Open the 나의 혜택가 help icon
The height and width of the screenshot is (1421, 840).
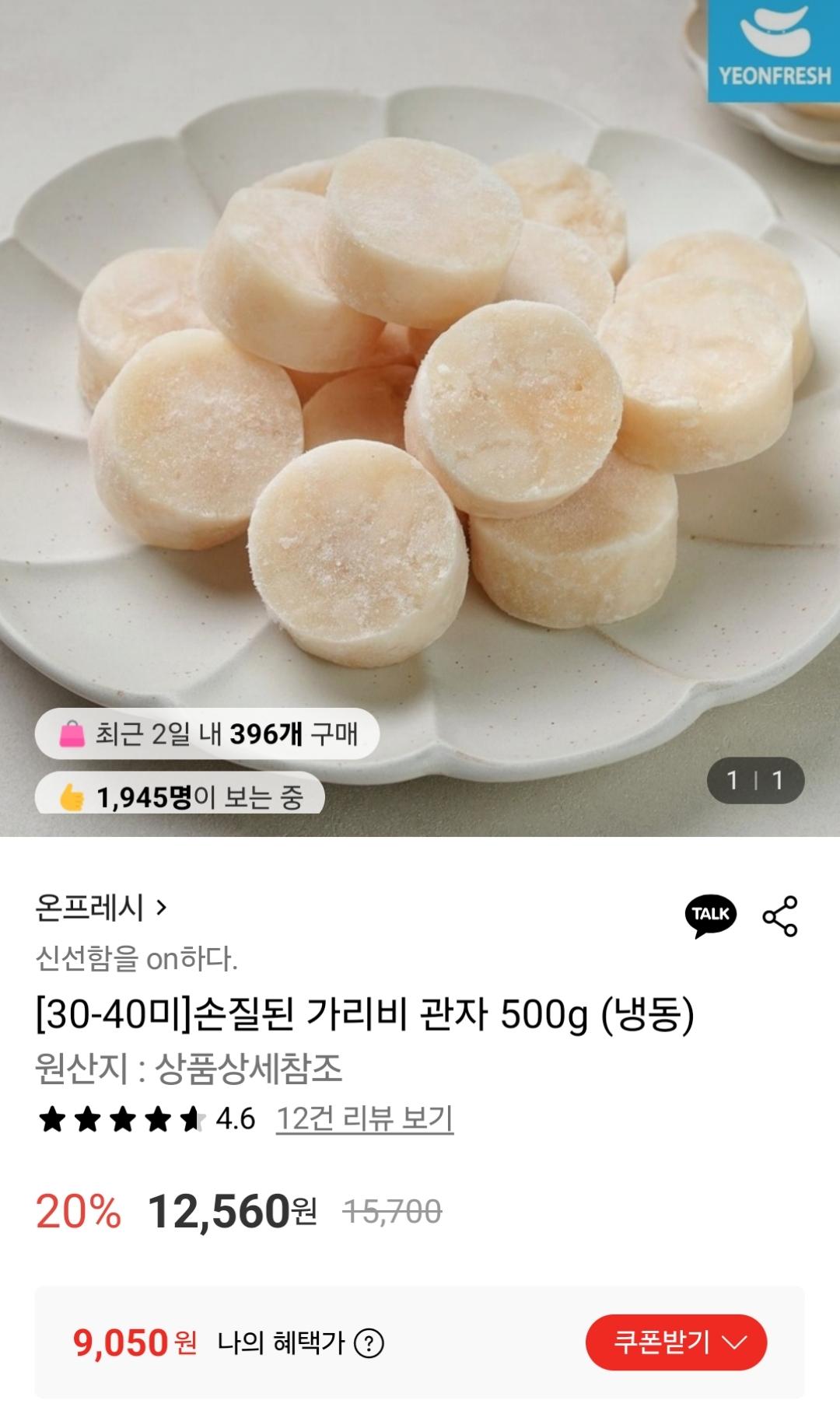369,1343
